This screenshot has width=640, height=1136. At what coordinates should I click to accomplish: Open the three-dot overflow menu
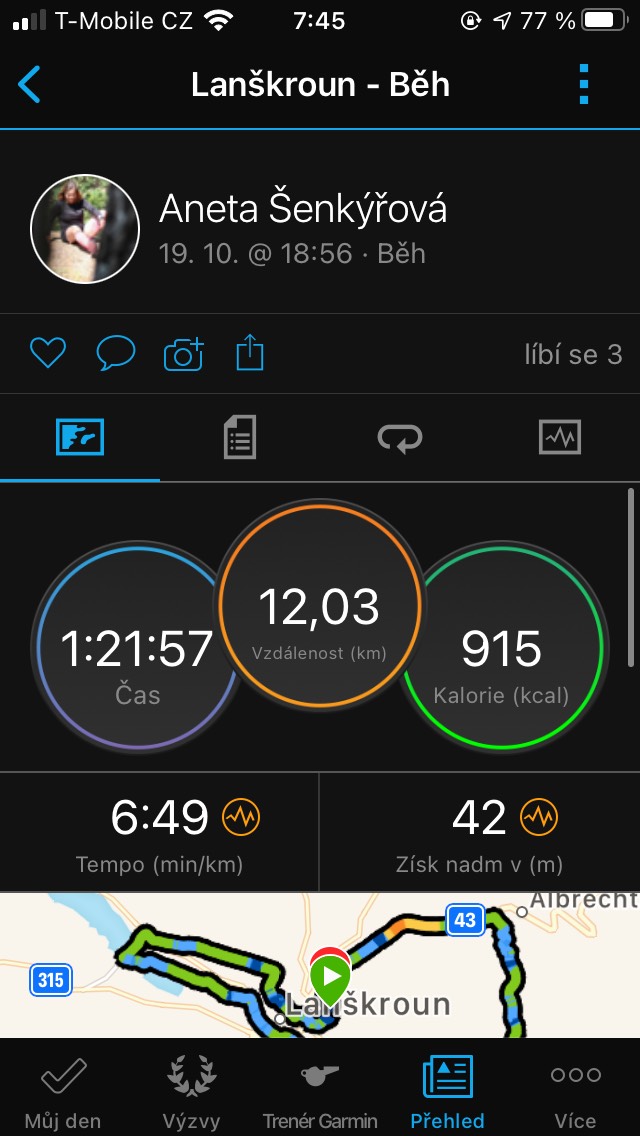[584, 85]
